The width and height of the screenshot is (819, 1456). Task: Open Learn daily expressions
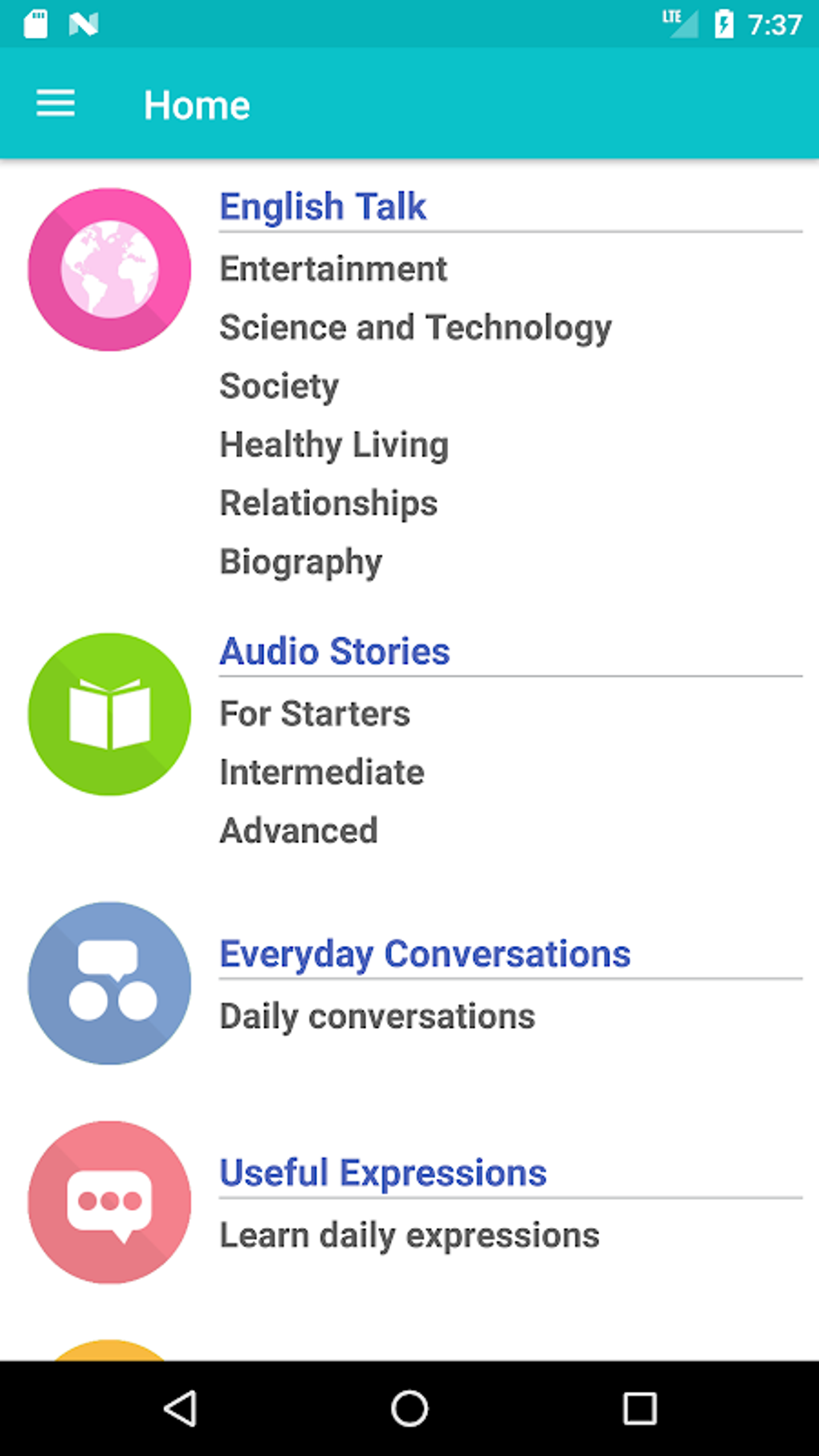(x=409, y=1236)
